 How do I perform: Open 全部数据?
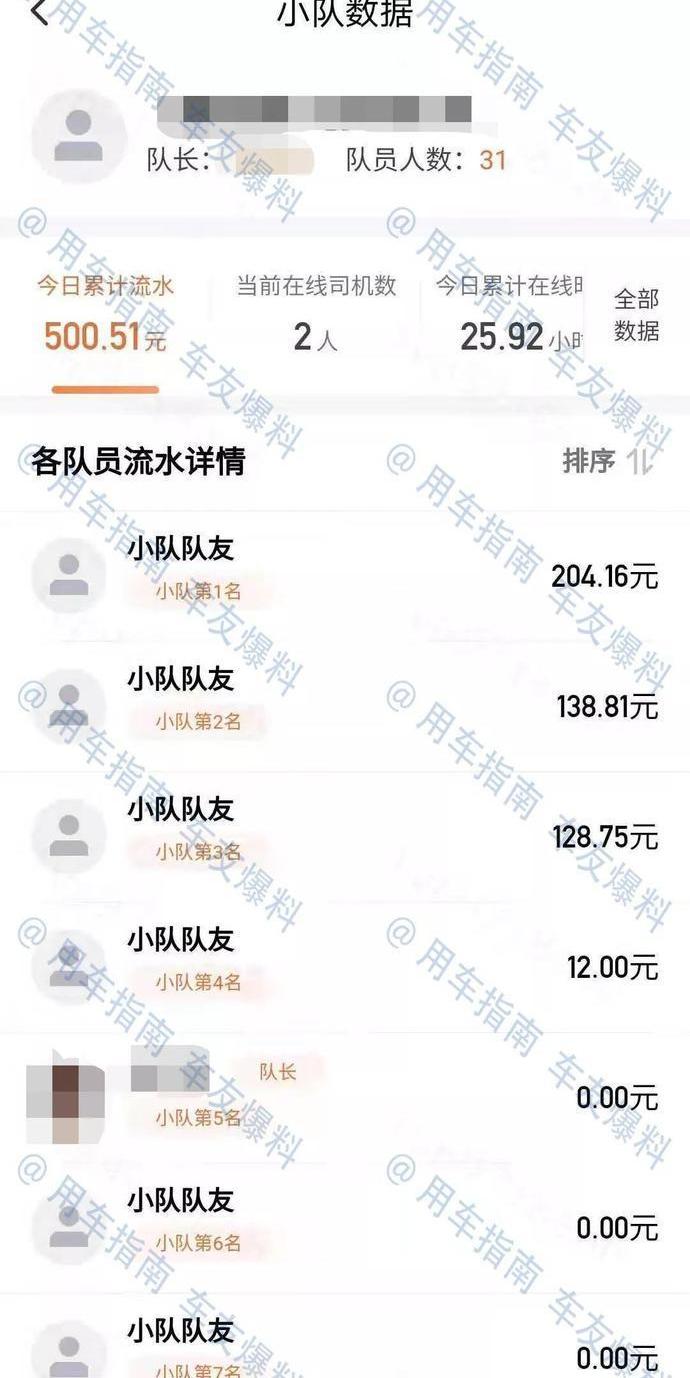tap(636, 315)
